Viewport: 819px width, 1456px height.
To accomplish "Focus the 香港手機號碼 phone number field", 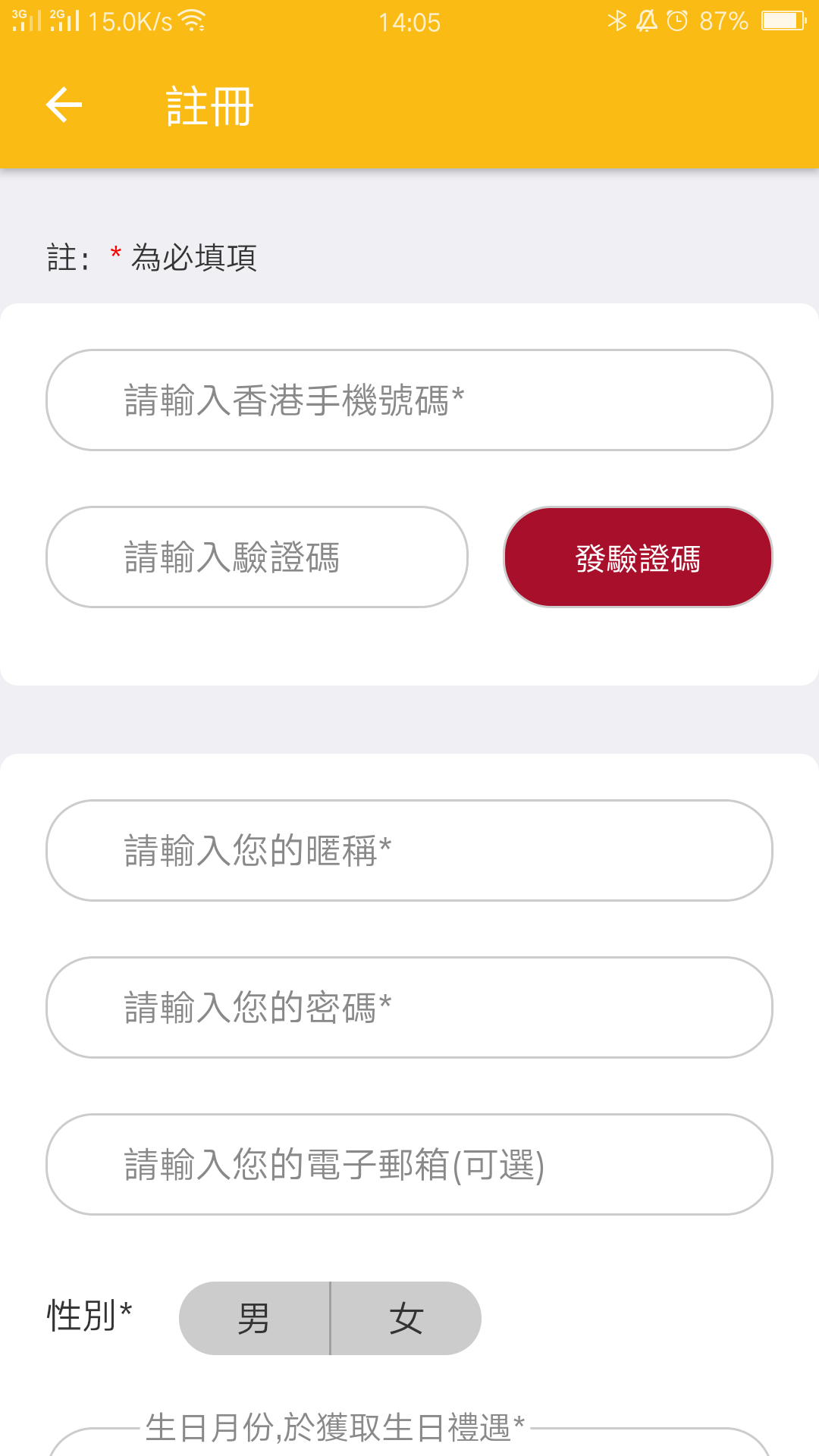I will pyautogui.click(x=409, y=400).
